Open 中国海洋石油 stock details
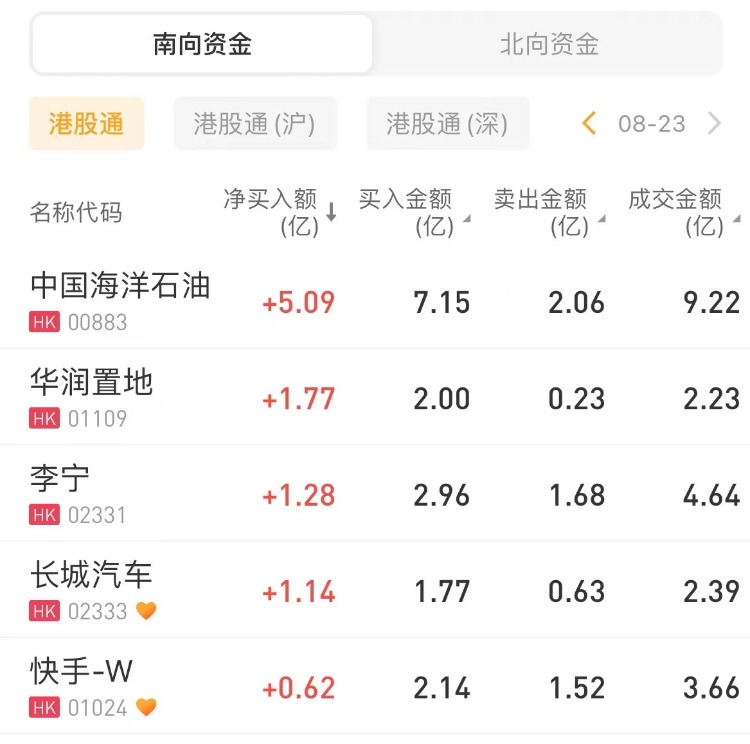Image resolution: width=750 pixels, height=744 pixels. click(x=120, y=300)
